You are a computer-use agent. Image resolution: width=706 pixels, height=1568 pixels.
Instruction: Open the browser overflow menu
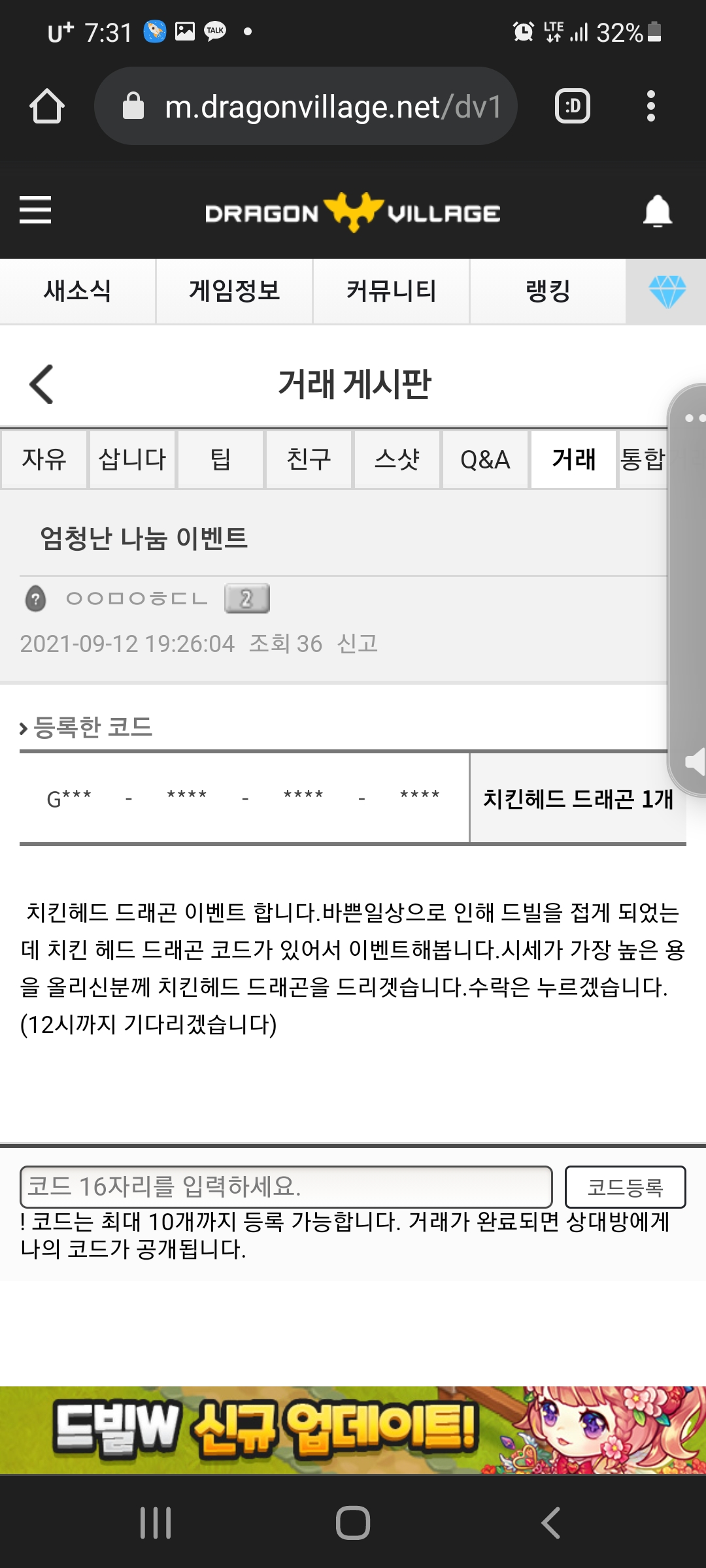650,106
